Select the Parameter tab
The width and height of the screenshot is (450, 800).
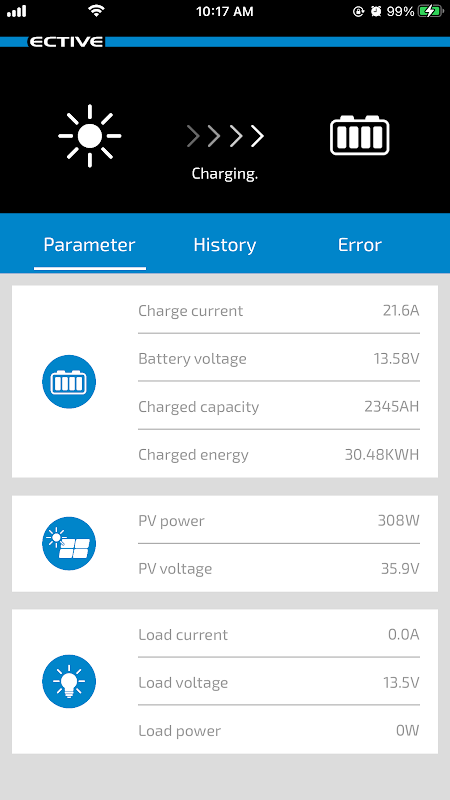pyautogui.click(x=89, y=245)
